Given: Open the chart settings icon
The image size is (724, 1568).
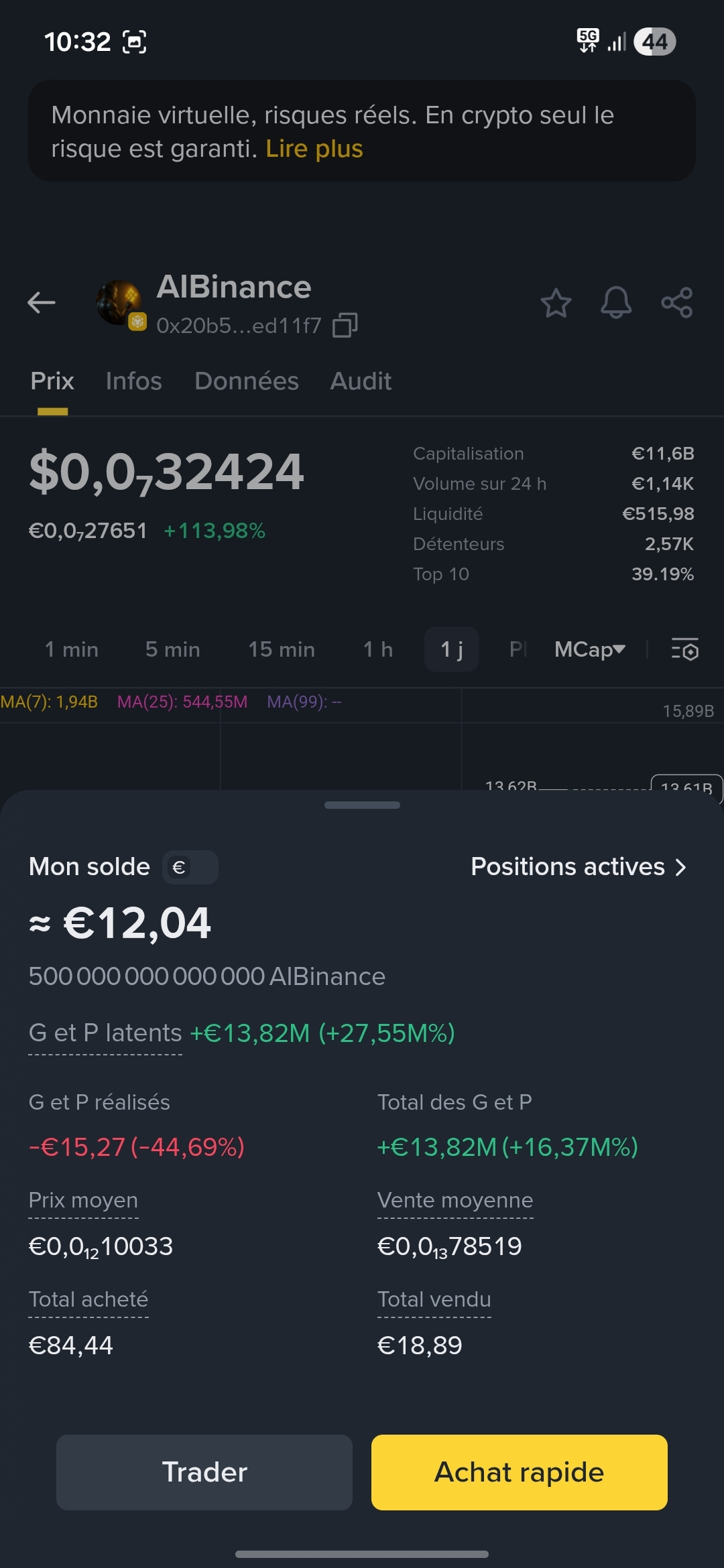Looking at the screenshot, I should pyautogui.click(x=684, y=649).
